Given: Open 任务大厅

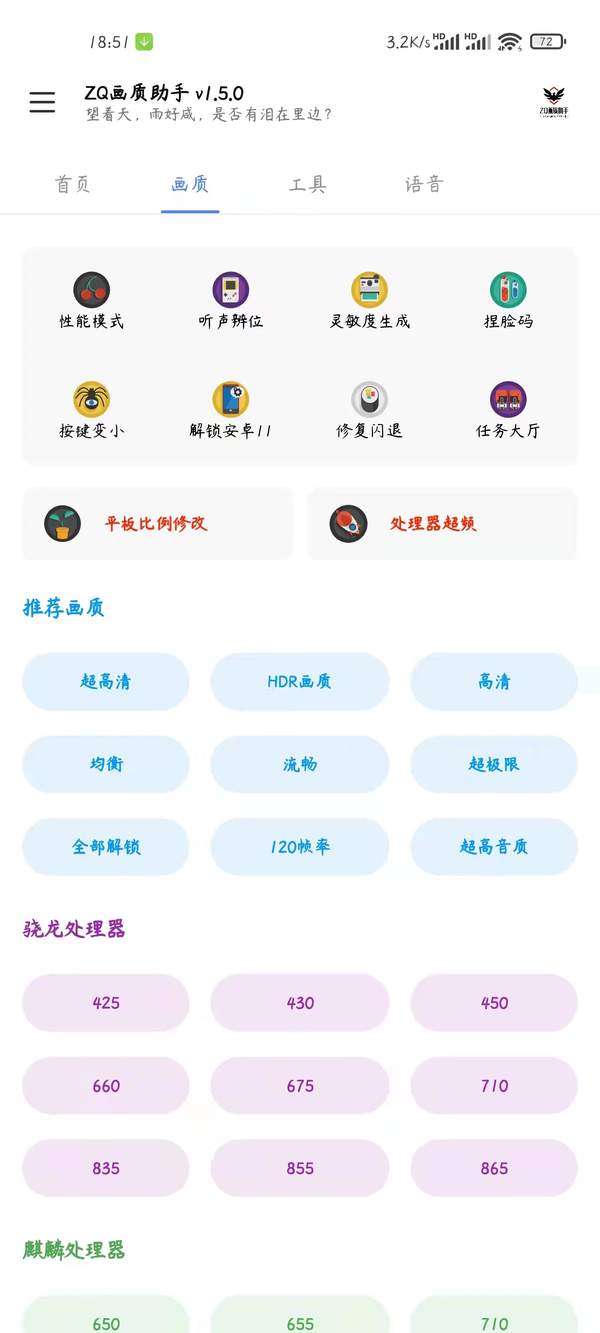Looking at the screenshot, I should (x=508, y=411).
